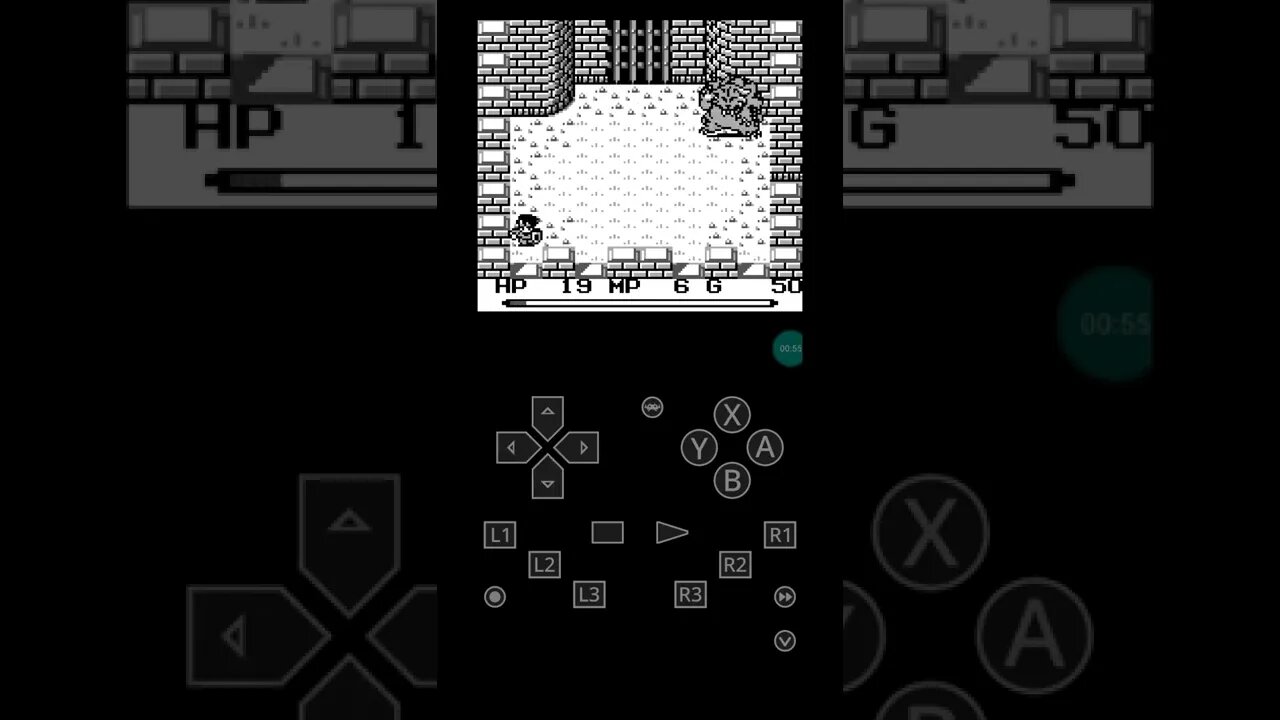This screenshot has height=720, width=1280.
Task: Tap the D-pad right arrow
Action: (581, 447)
